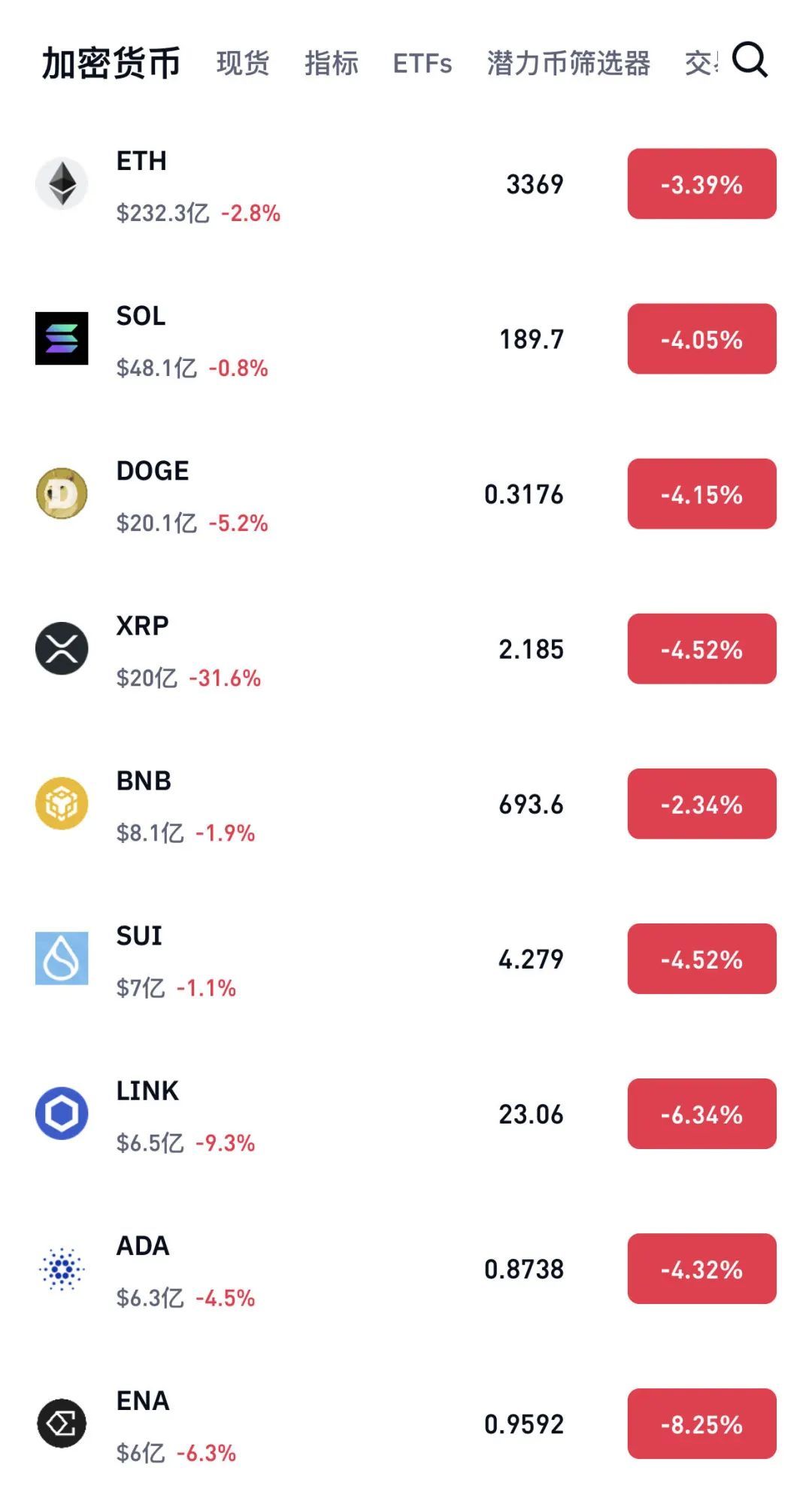The width and height of the screenshot is (812, 1495).
Task: Tap the XRP row
Action: tap(301, 649)
